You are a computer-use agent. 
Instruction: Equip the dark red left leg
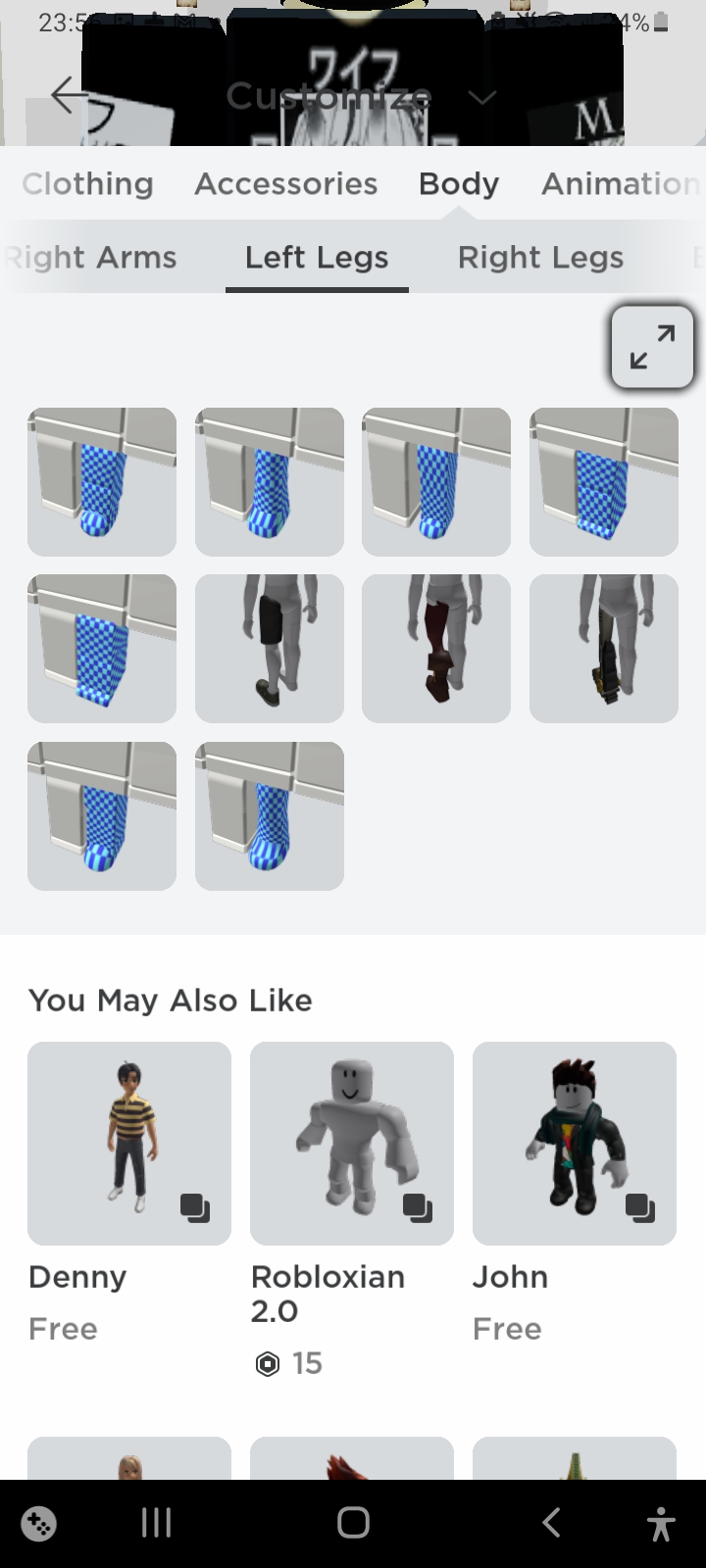click(436, 649)
